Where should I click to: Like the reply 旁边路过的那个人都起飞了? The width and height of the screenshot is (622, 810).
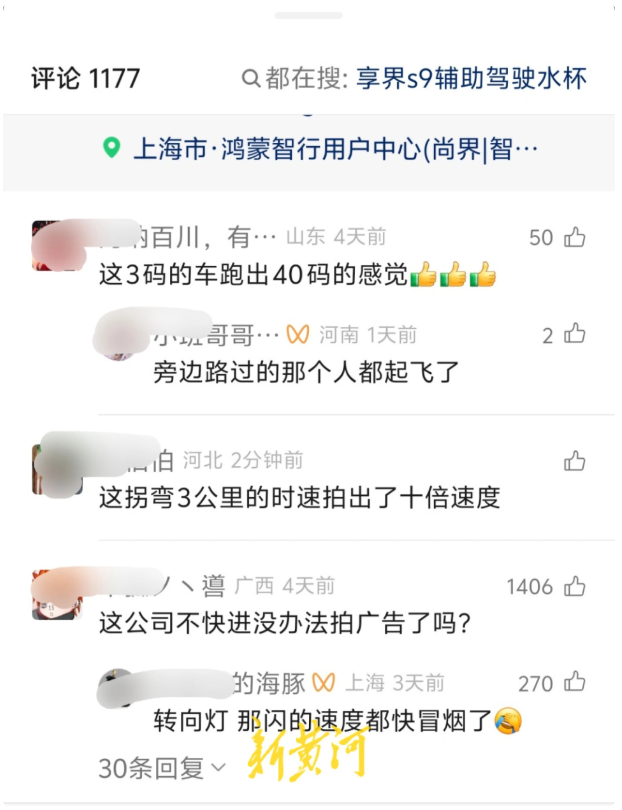(574, 334)
